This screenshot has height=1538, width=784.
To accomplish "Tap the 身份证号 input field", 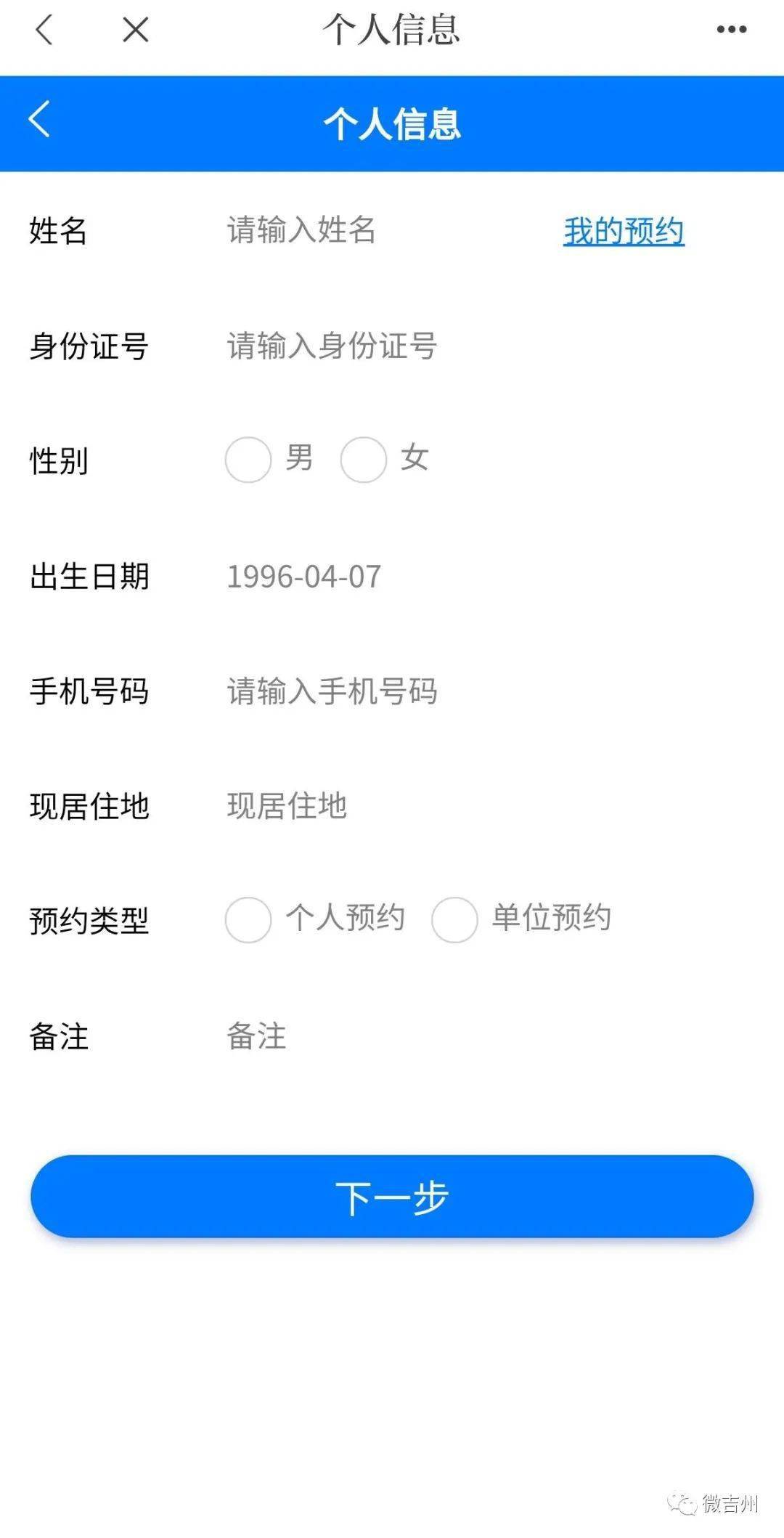I will tap(436, 346).
